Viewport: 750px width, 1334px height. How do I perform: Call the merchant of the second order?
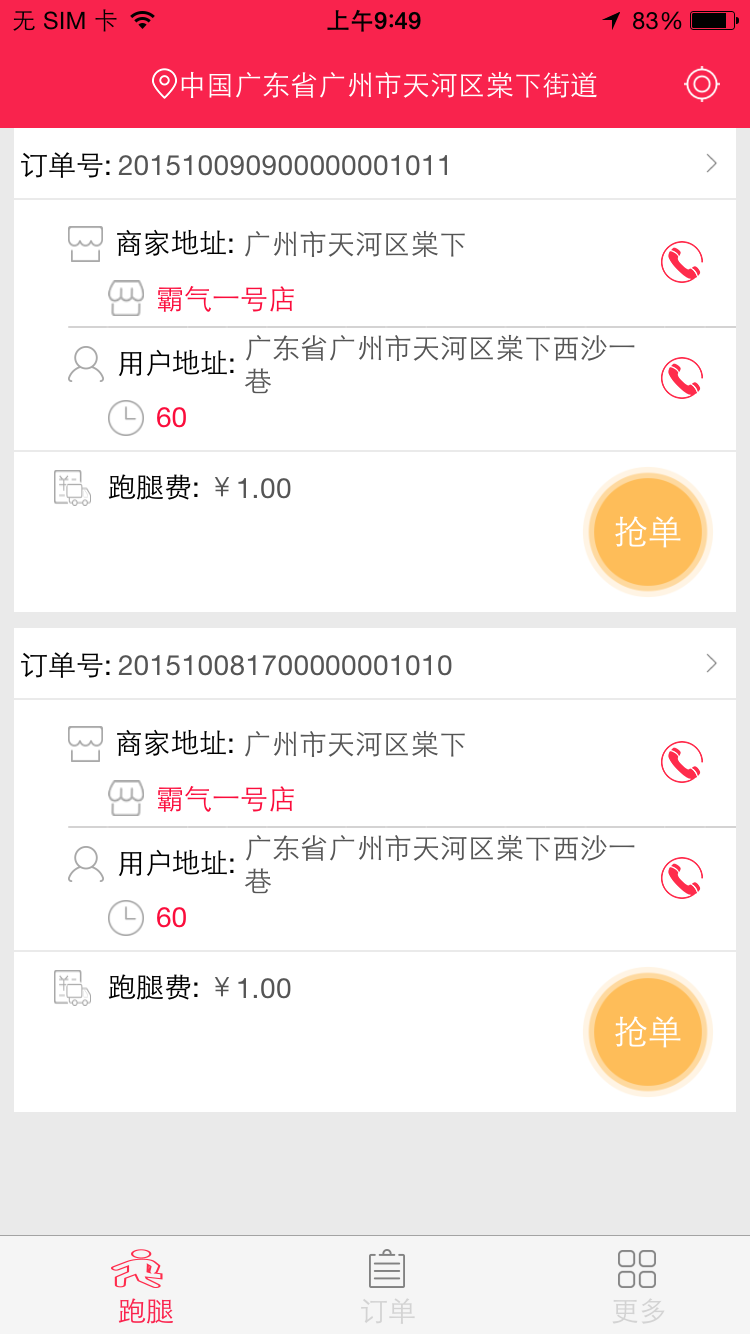[x=681, y=763]
